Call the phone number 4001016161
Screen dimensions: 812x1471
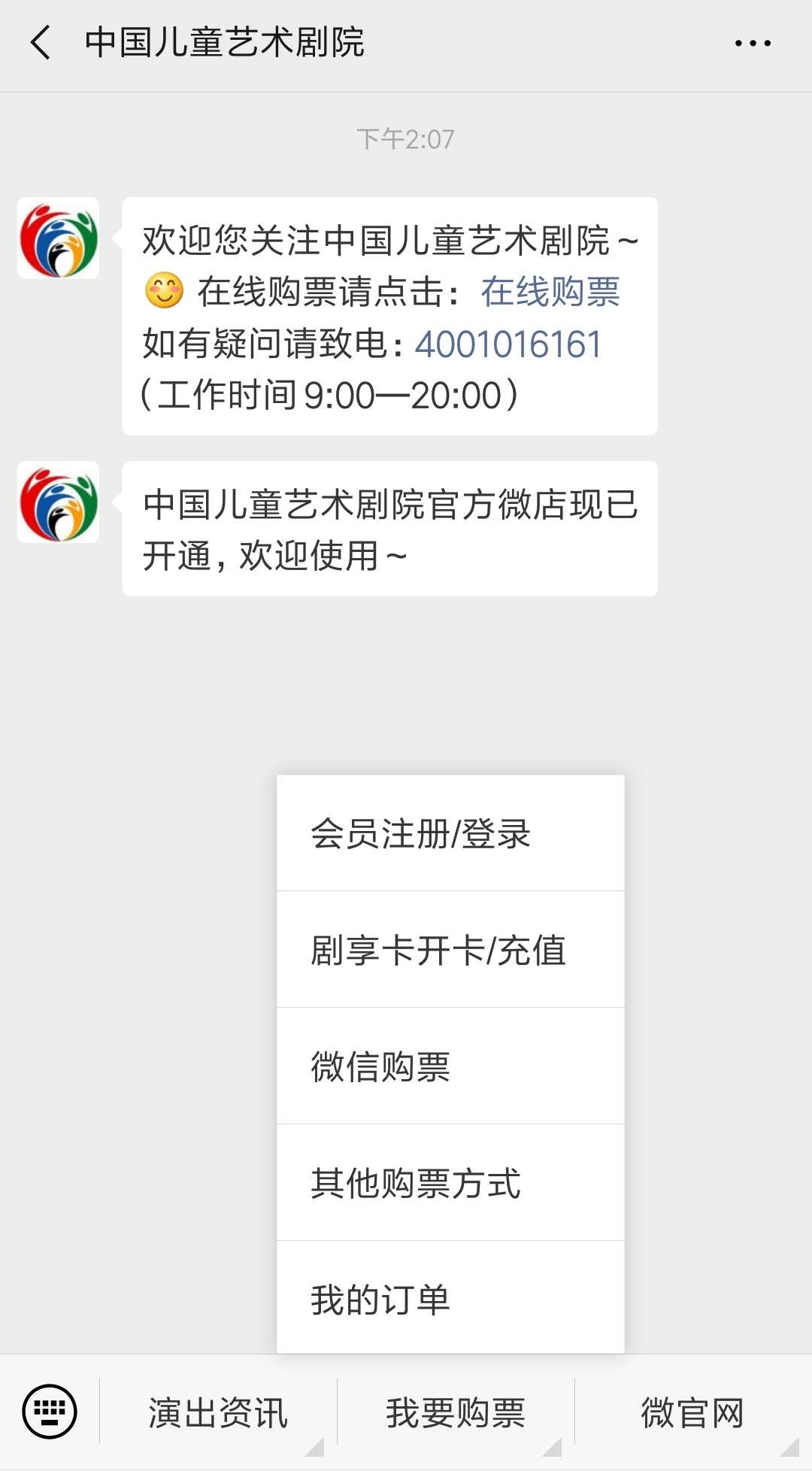(x=508, y=344)
